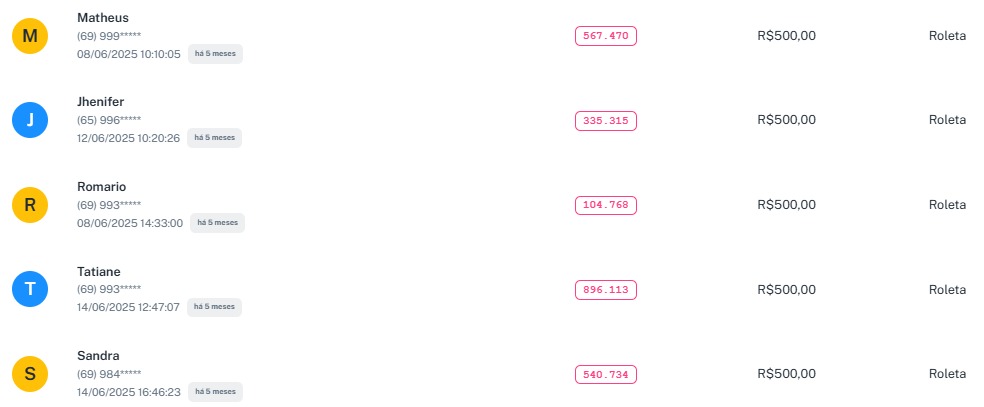This screenshot has height=407, width=984.
Task: View Tatiane's entry details
Action: coord(101,272)
